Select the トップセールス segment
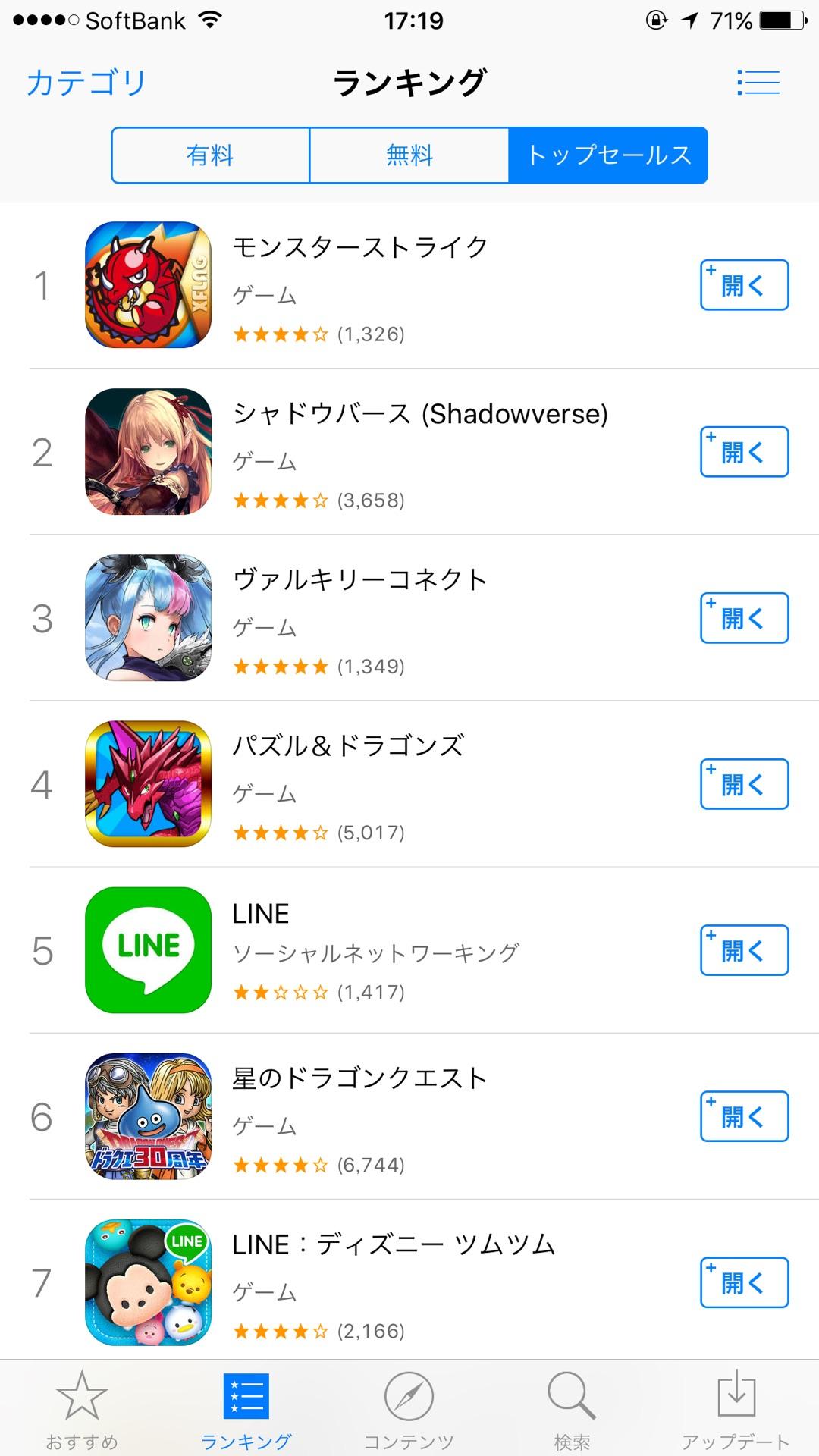Image resolution: width=819 pixels, height=1456 pixels. [608, 155]
